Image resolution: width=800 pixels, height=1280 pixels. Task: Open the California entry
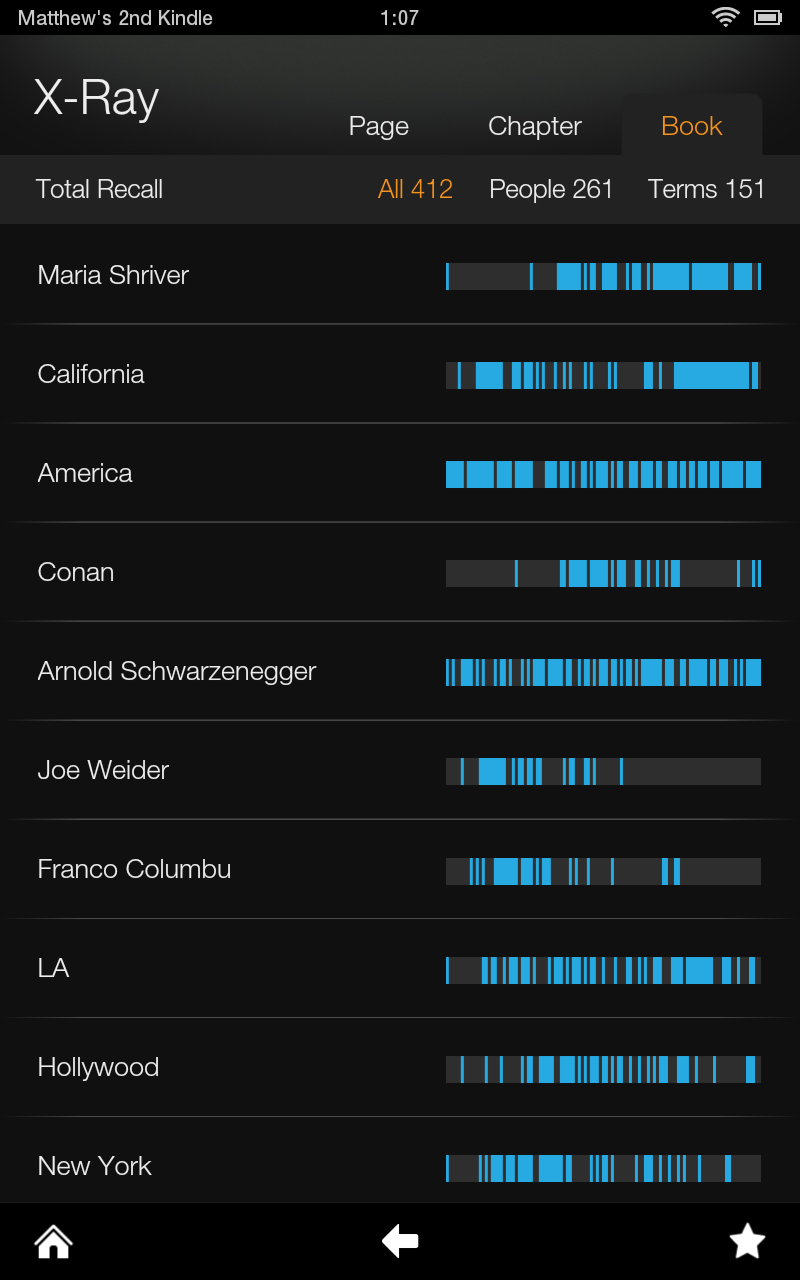400,374
